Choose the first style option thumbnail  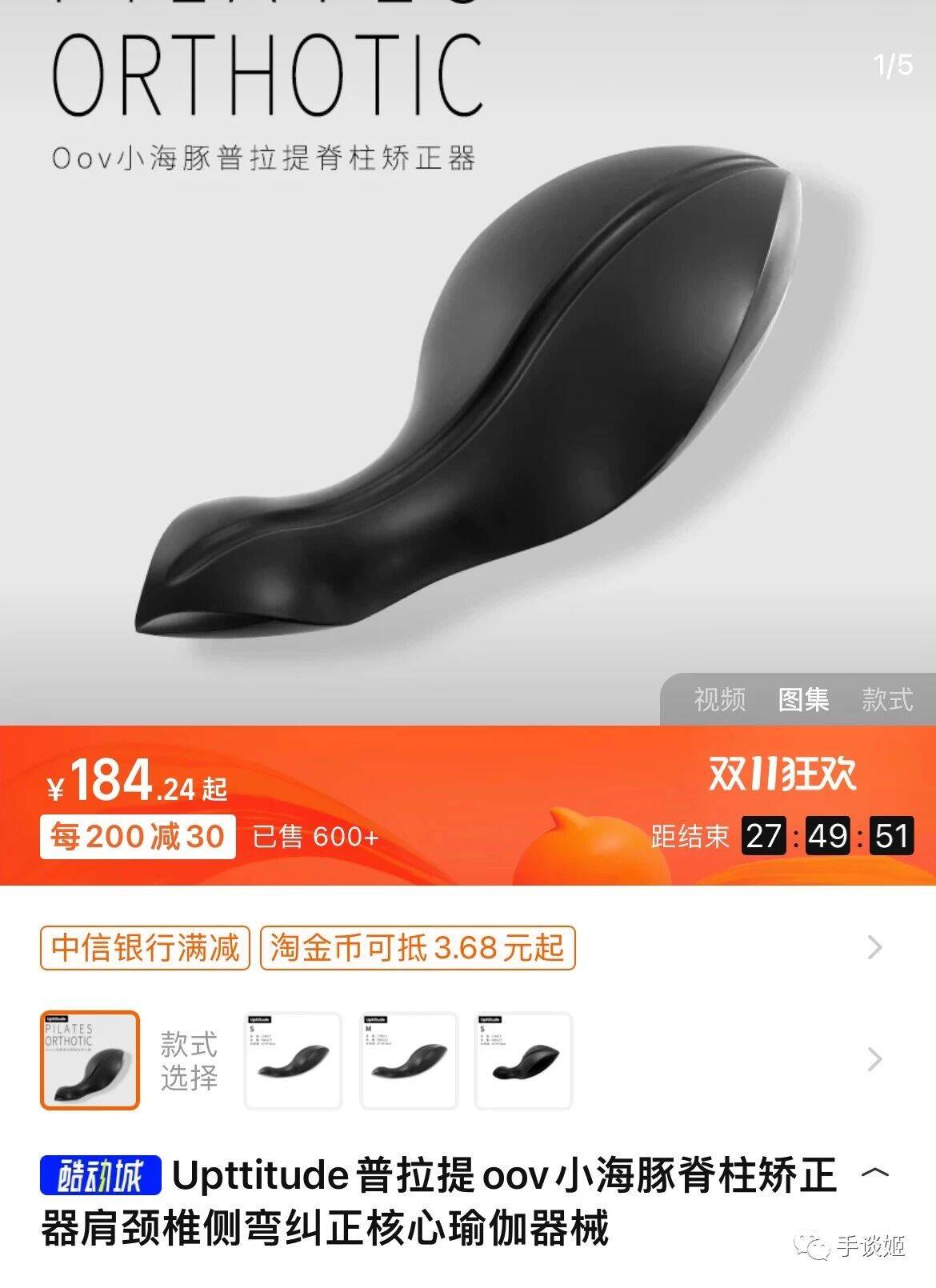tap(293, 1061)
